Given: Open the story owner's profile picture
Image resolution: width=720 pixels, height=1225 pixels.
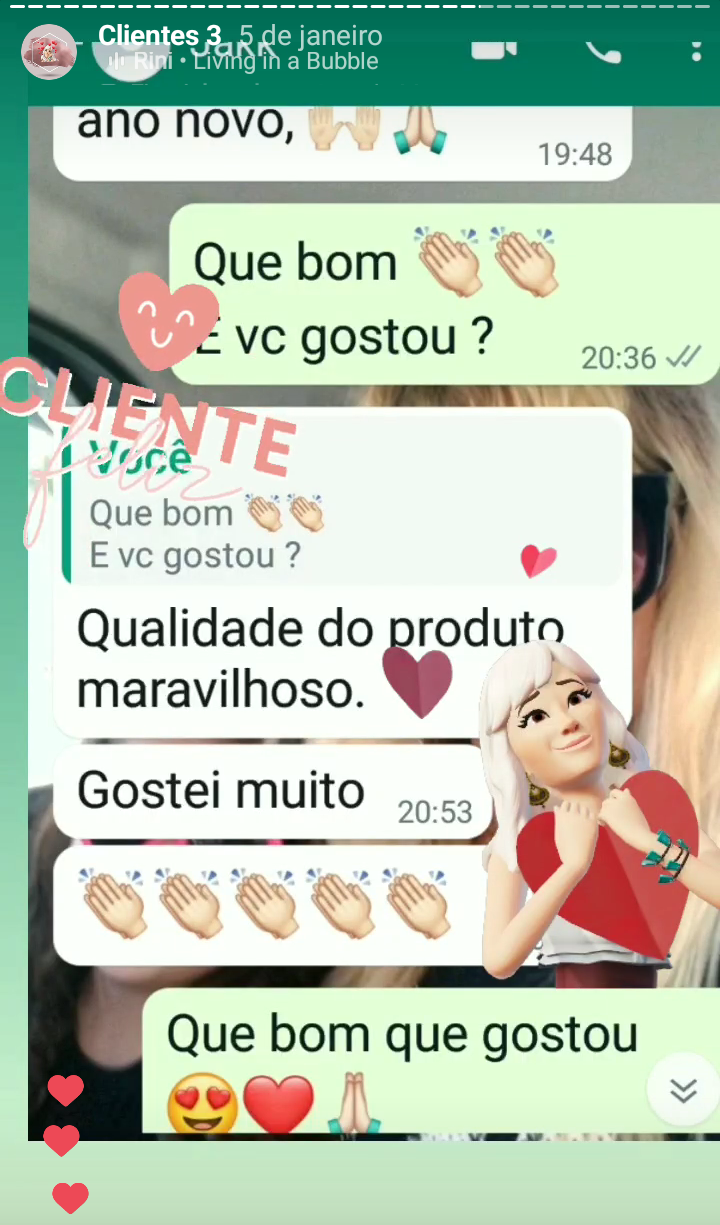Looking at the screenshot, I should click(x=49, y=51).
